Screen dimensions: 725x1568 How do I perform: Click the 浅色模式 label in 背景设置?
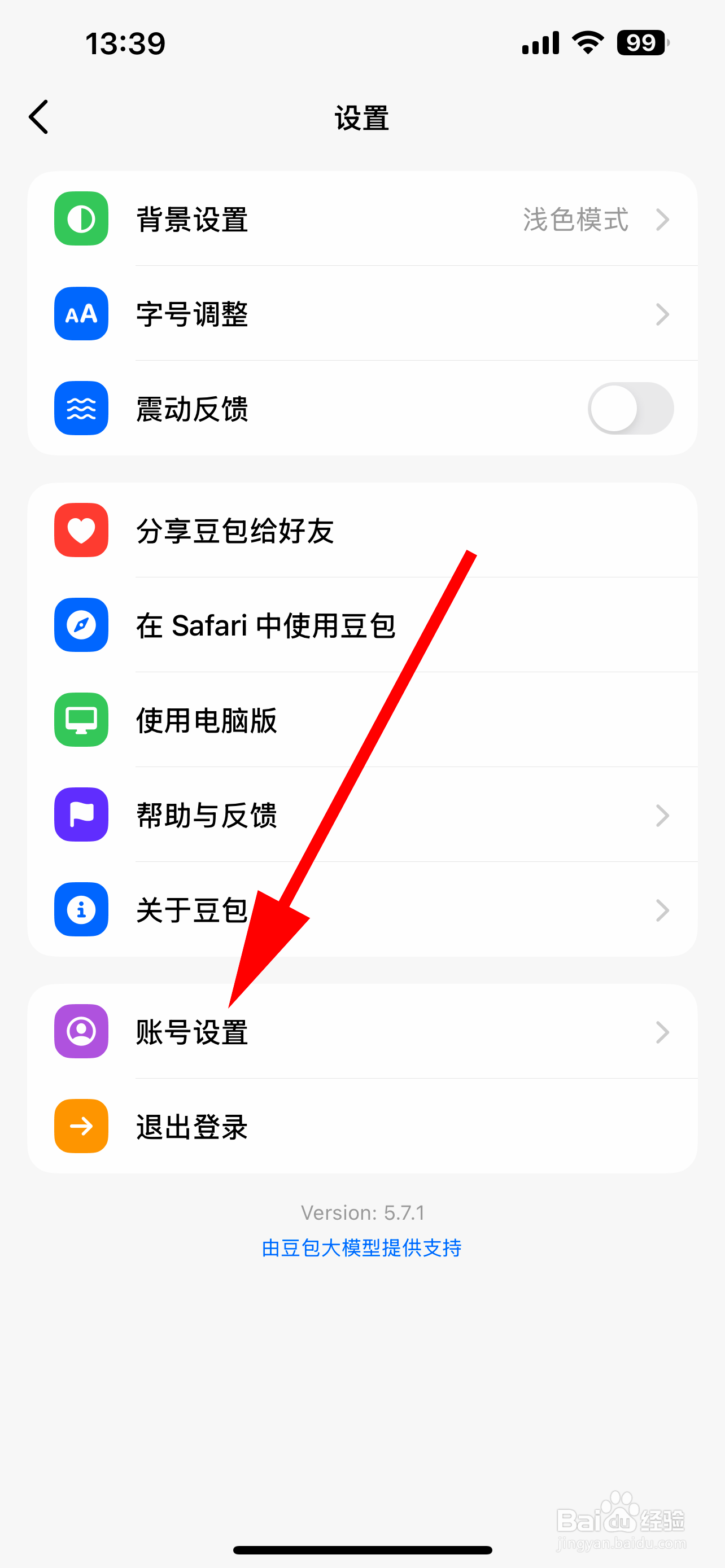(575, 219)
